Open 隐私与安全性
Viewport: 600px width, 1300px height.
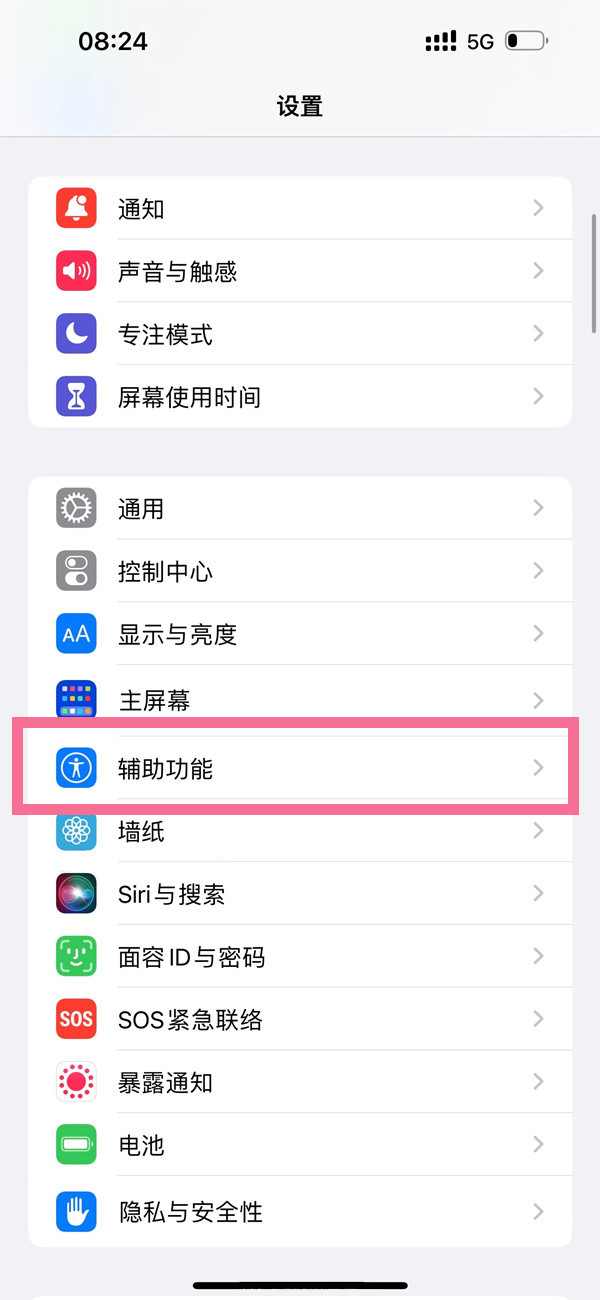click(x=300, y=1212)
